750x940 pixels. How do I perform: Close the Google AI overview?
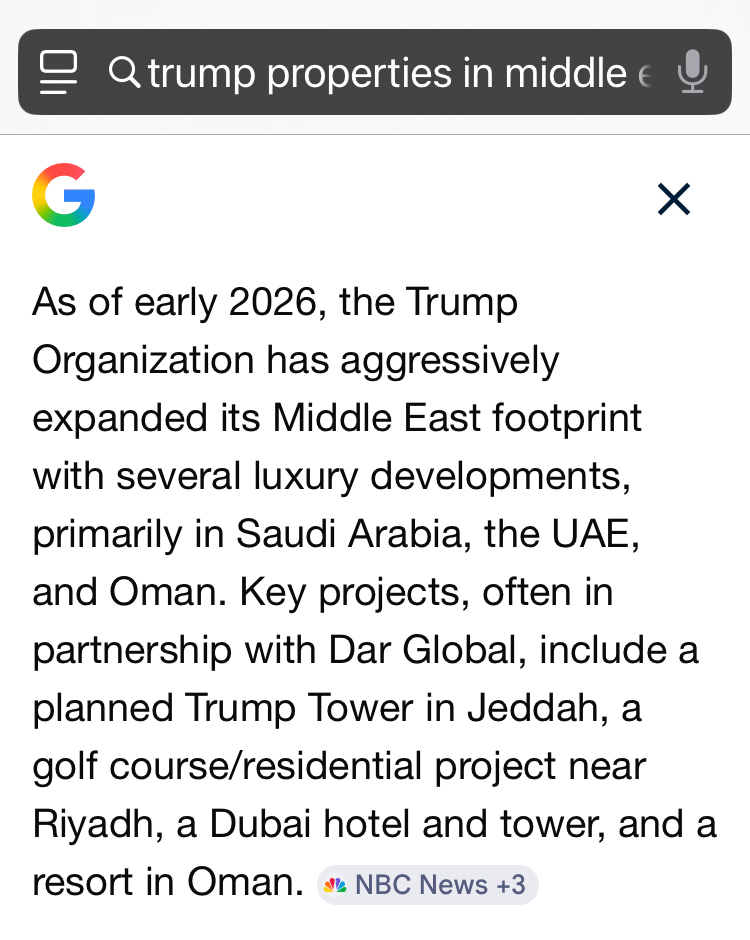[674, 199]
